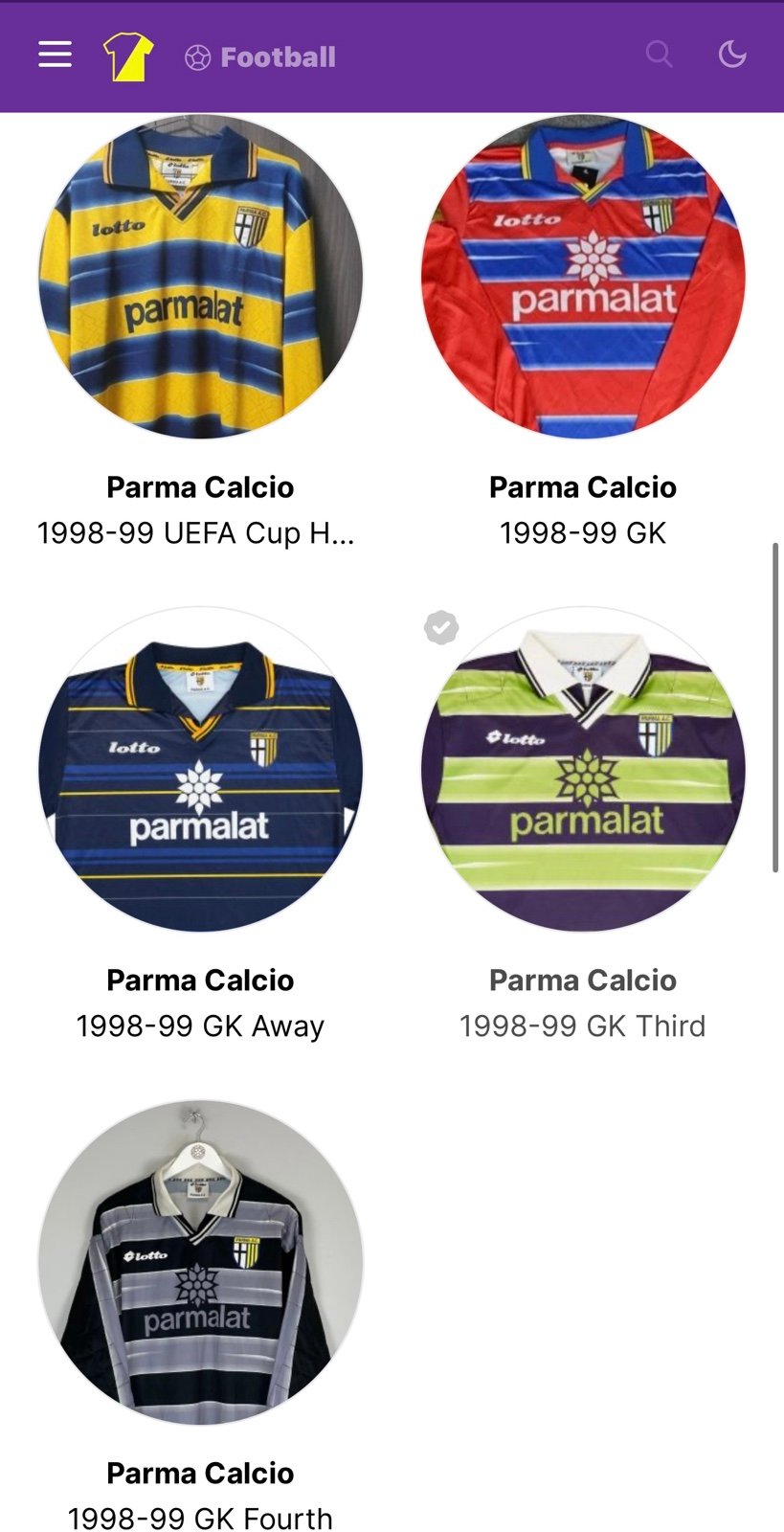View the Parma Calcio 1998-99 GK shirt
The image size is (784, 1532).
click(583, 277)
